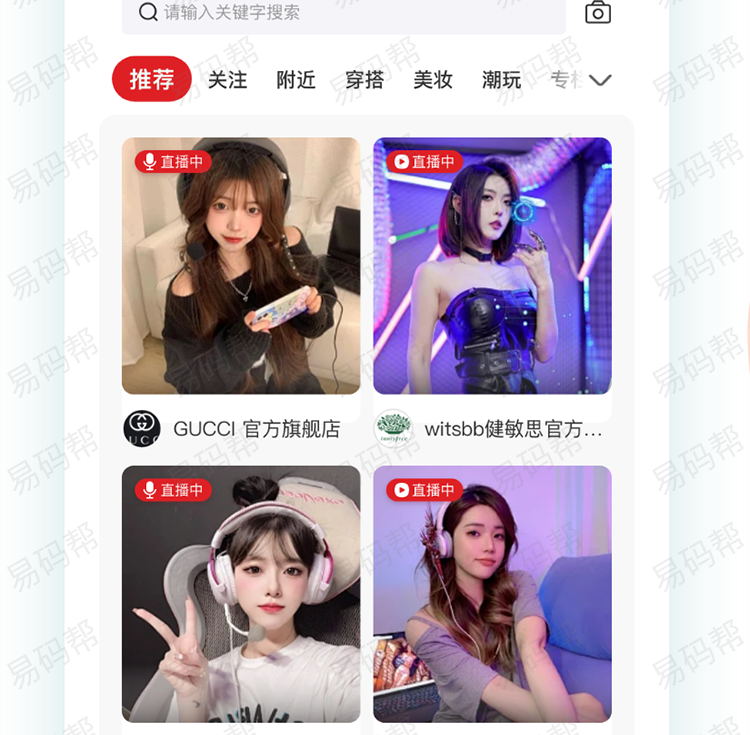This screenshot has height=735, width=750.
Task: Switch to the 附近 tab
Action: coord(296,80)
